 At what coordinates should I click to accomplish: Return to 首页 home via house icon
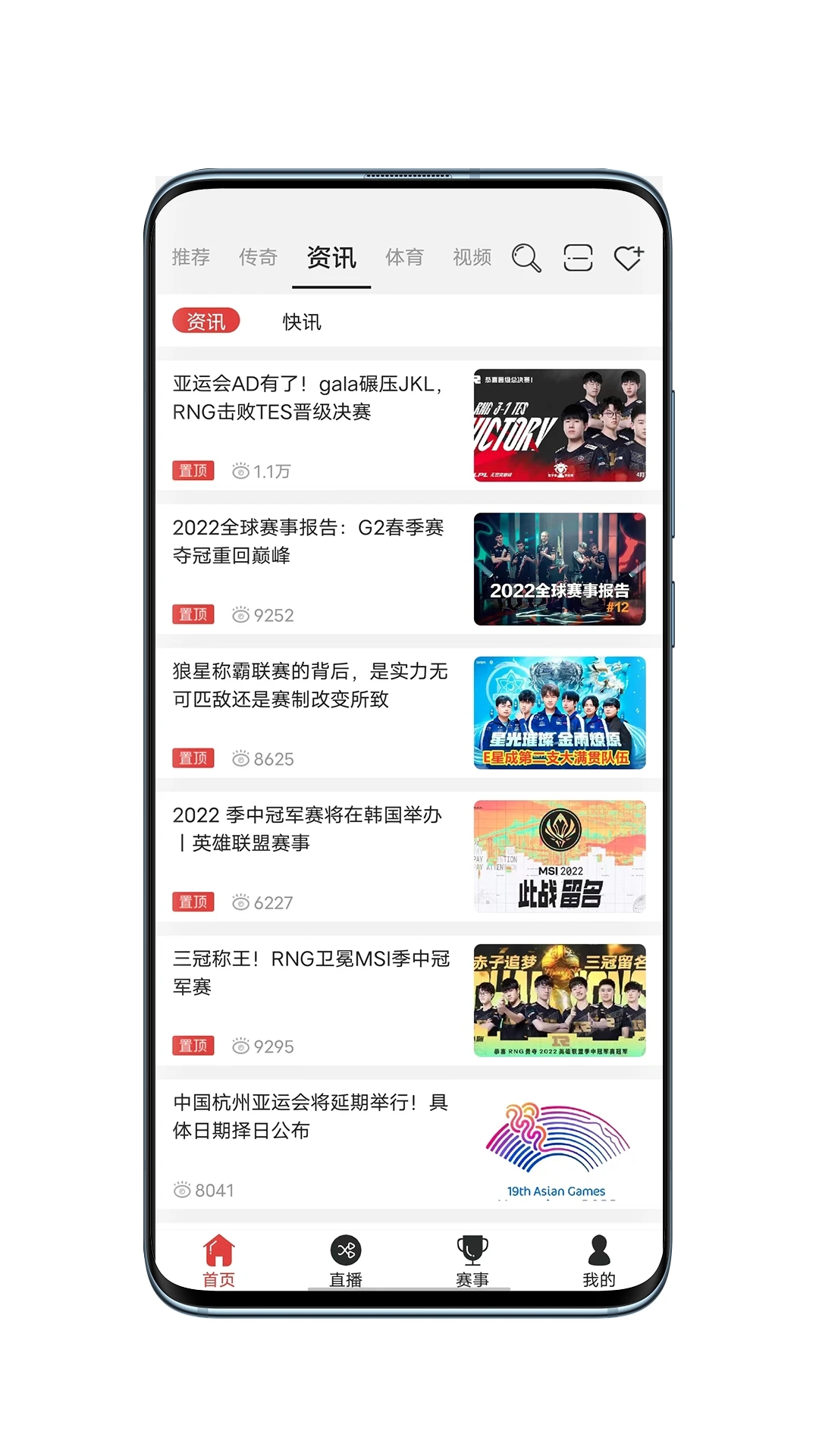pyautogui.click(x=218, y=1255)
